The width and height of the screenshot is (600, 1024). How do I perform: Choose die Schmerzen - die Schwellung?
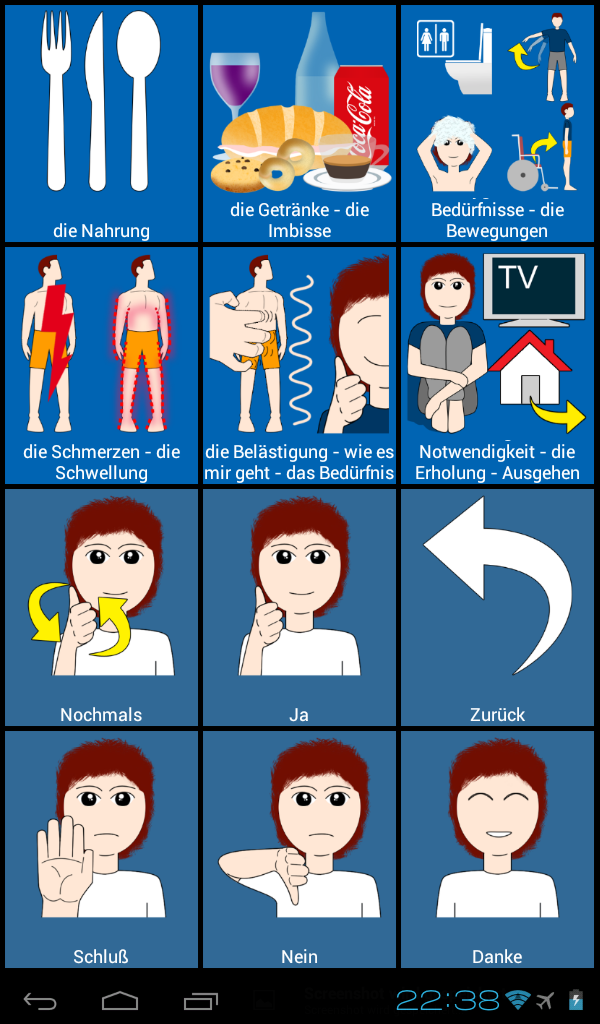(x=101, y=366)
